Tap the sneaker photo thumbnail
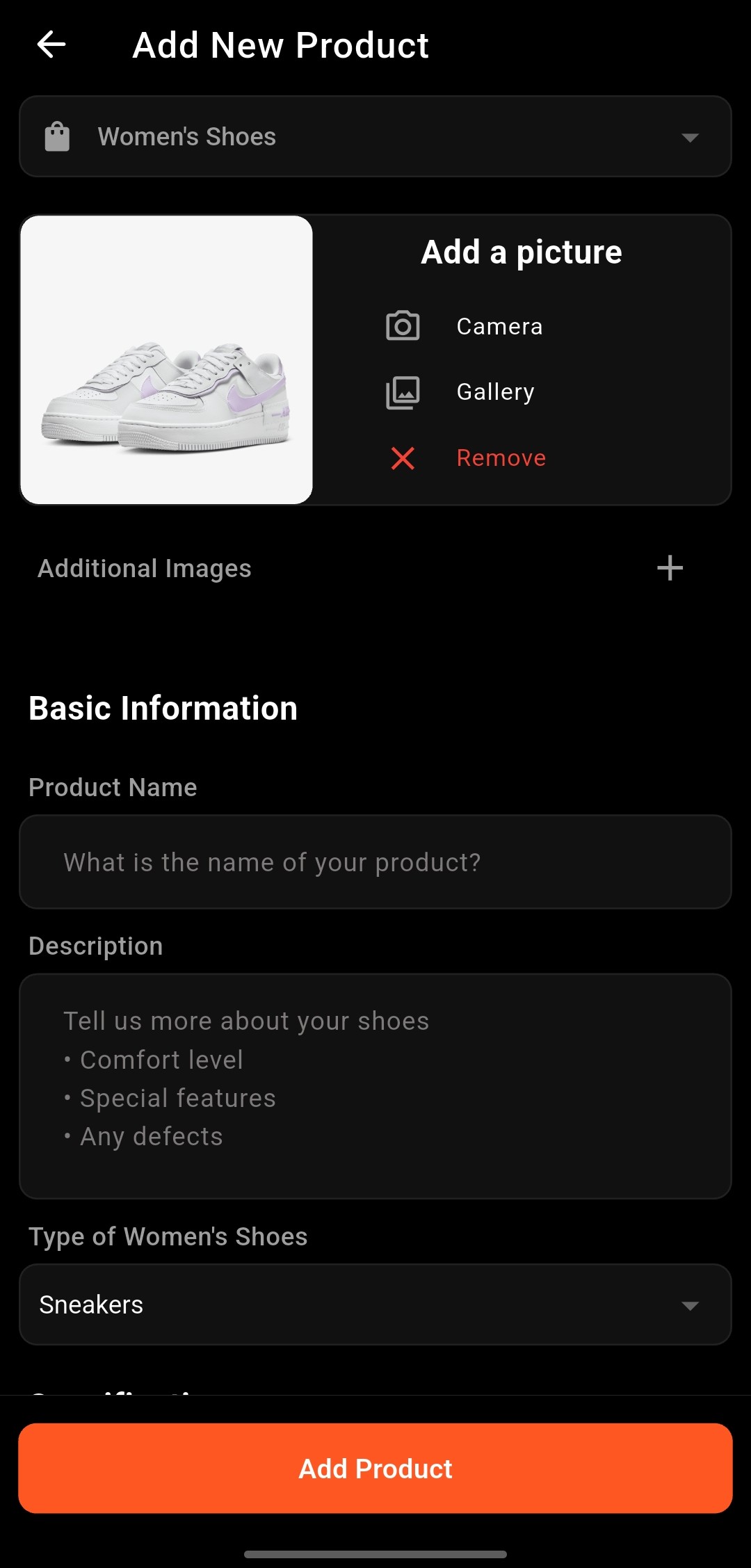Viewport: 751px width, 1568px height. [x=165, y=359]
